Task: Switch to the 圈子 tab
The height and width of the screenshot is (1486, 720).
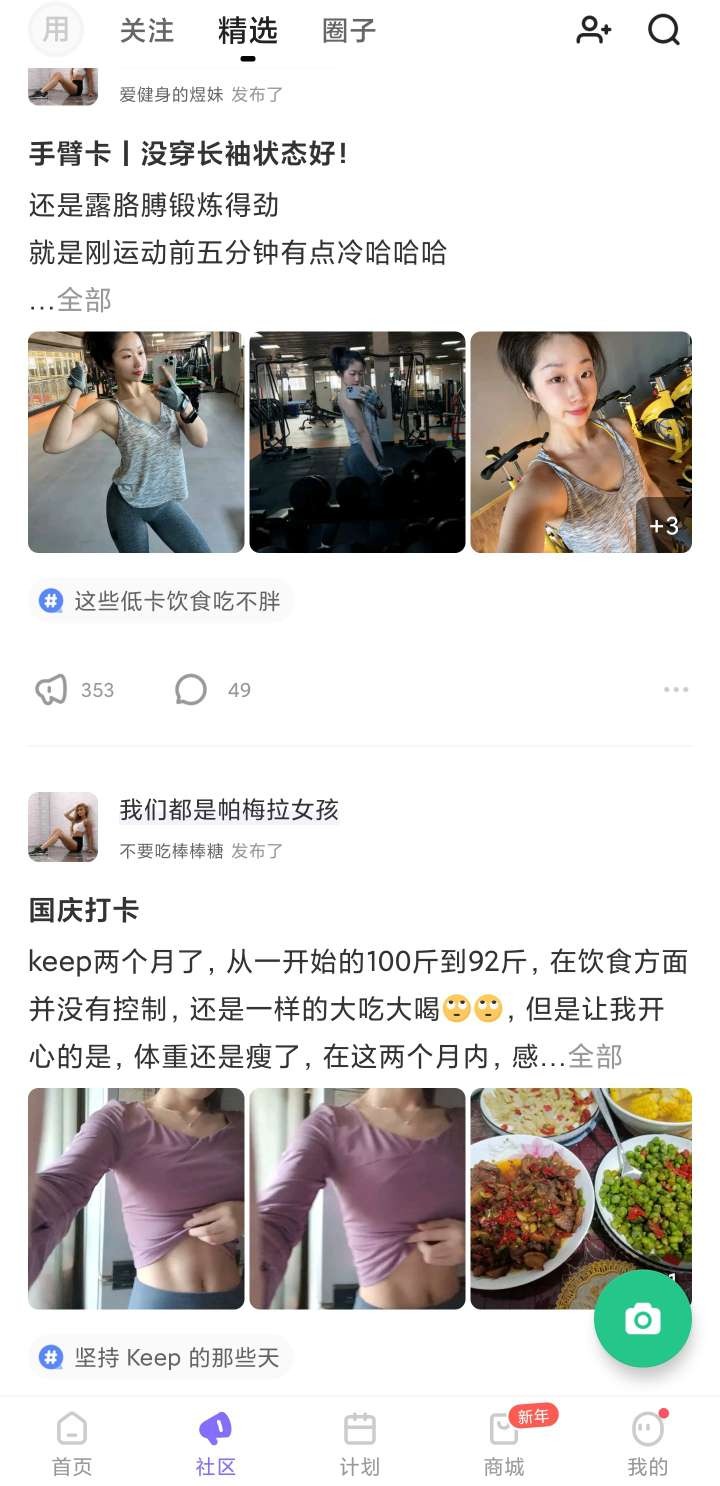Action: click(x=349, y=31)
